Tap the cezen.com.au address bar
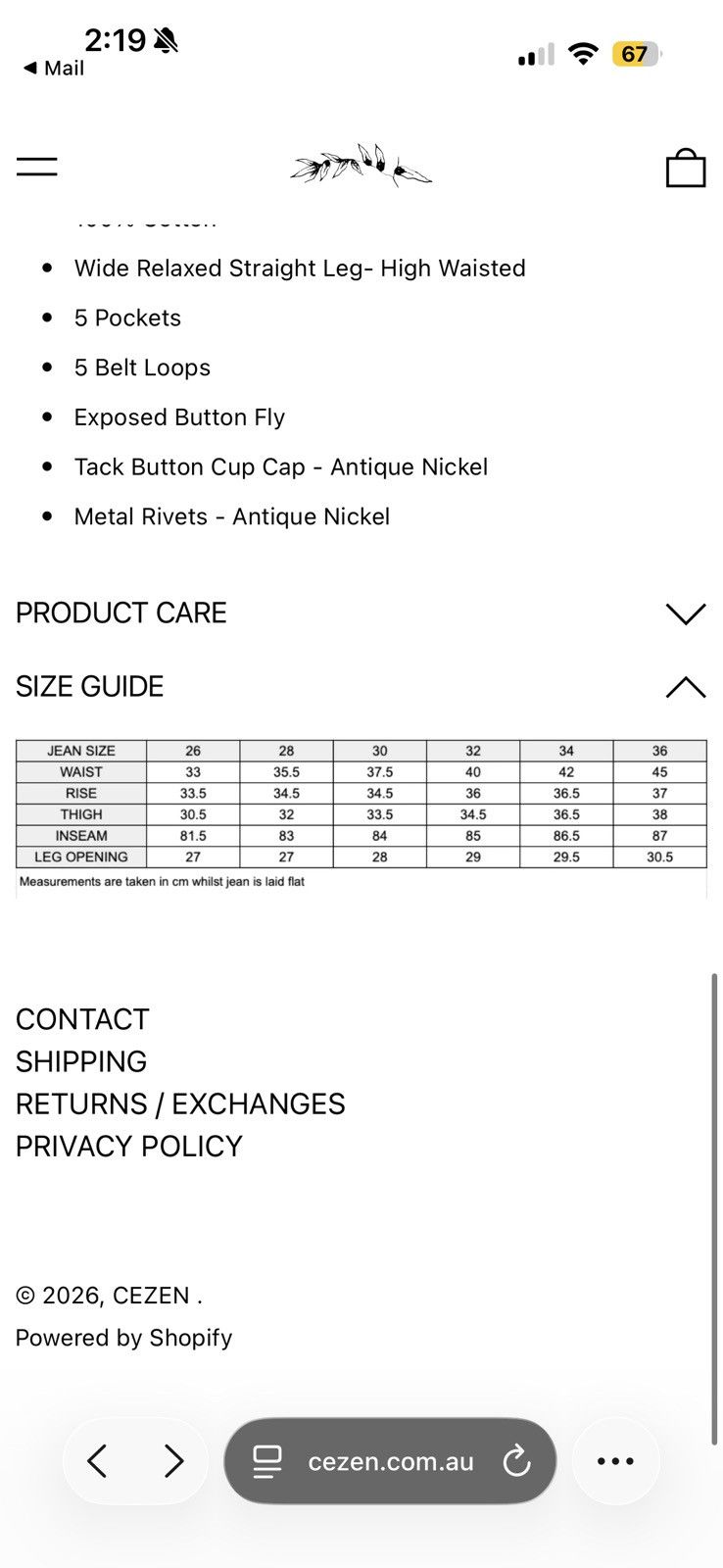723x1568 pixels. (x=390, y=1461)
